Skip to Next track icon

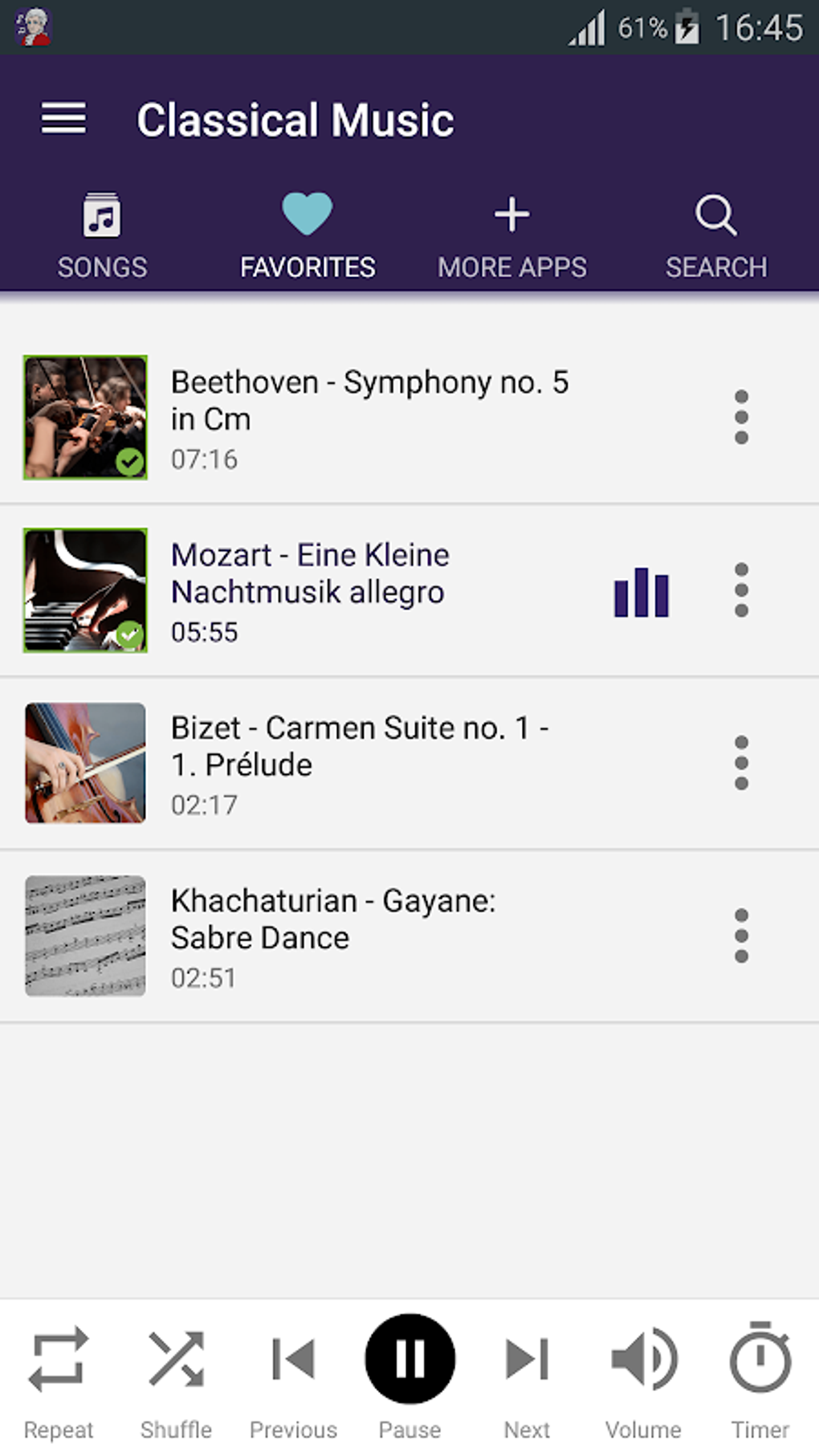click(526, 1357)
